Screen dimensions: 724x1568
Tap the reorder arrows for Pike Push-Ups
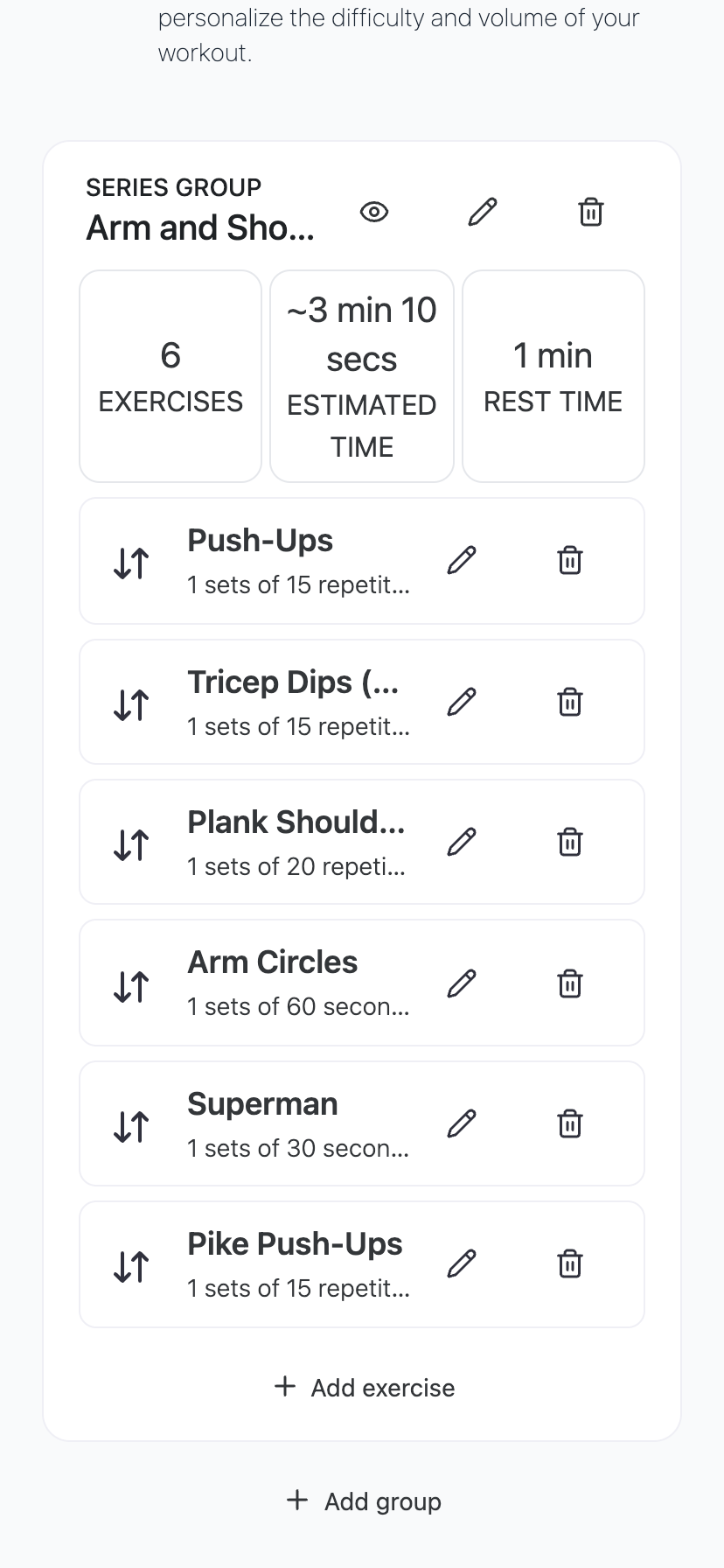pos(131,1266)
